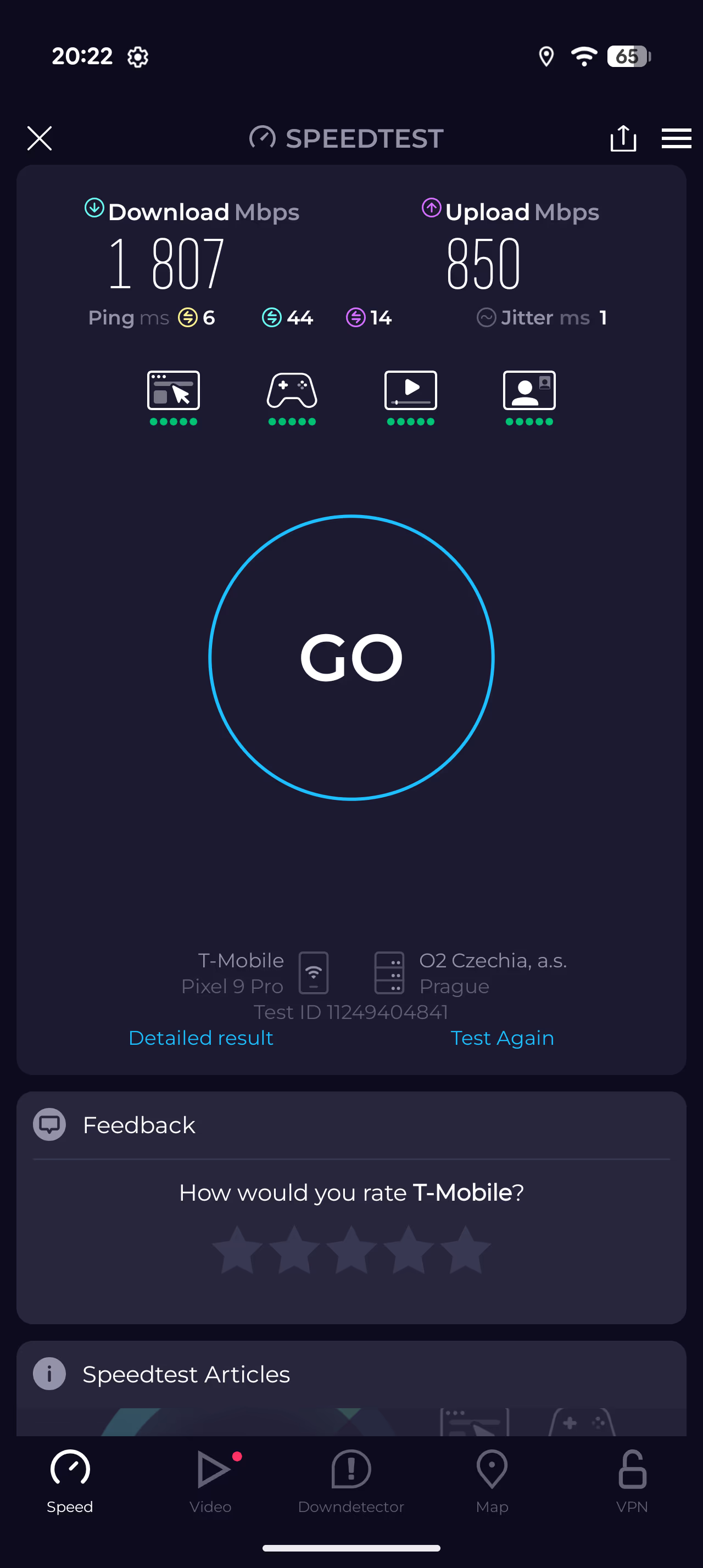Open the Detailed result link

201,1038
